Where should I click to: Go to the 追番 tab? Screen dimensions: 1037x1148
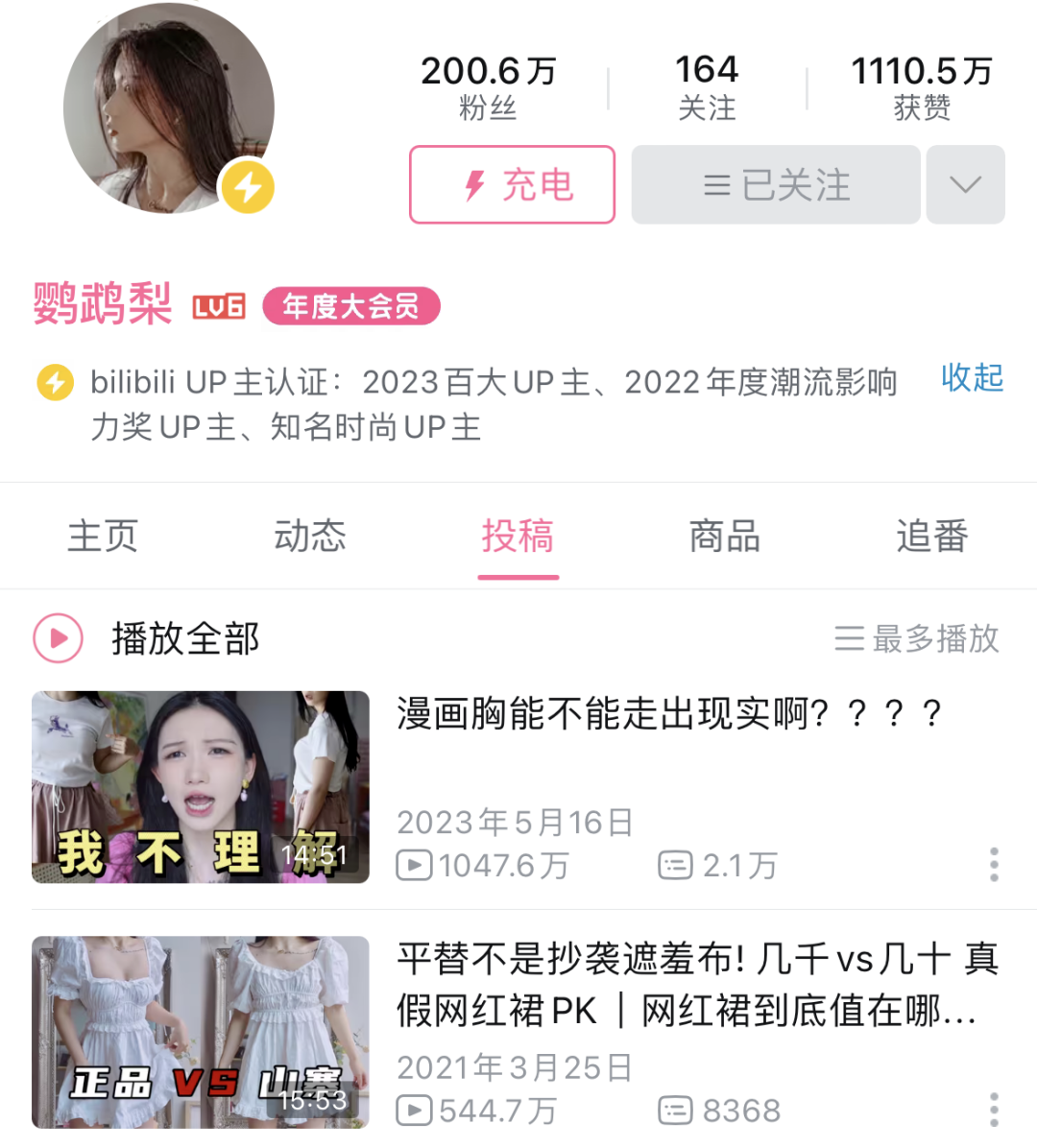931,536
